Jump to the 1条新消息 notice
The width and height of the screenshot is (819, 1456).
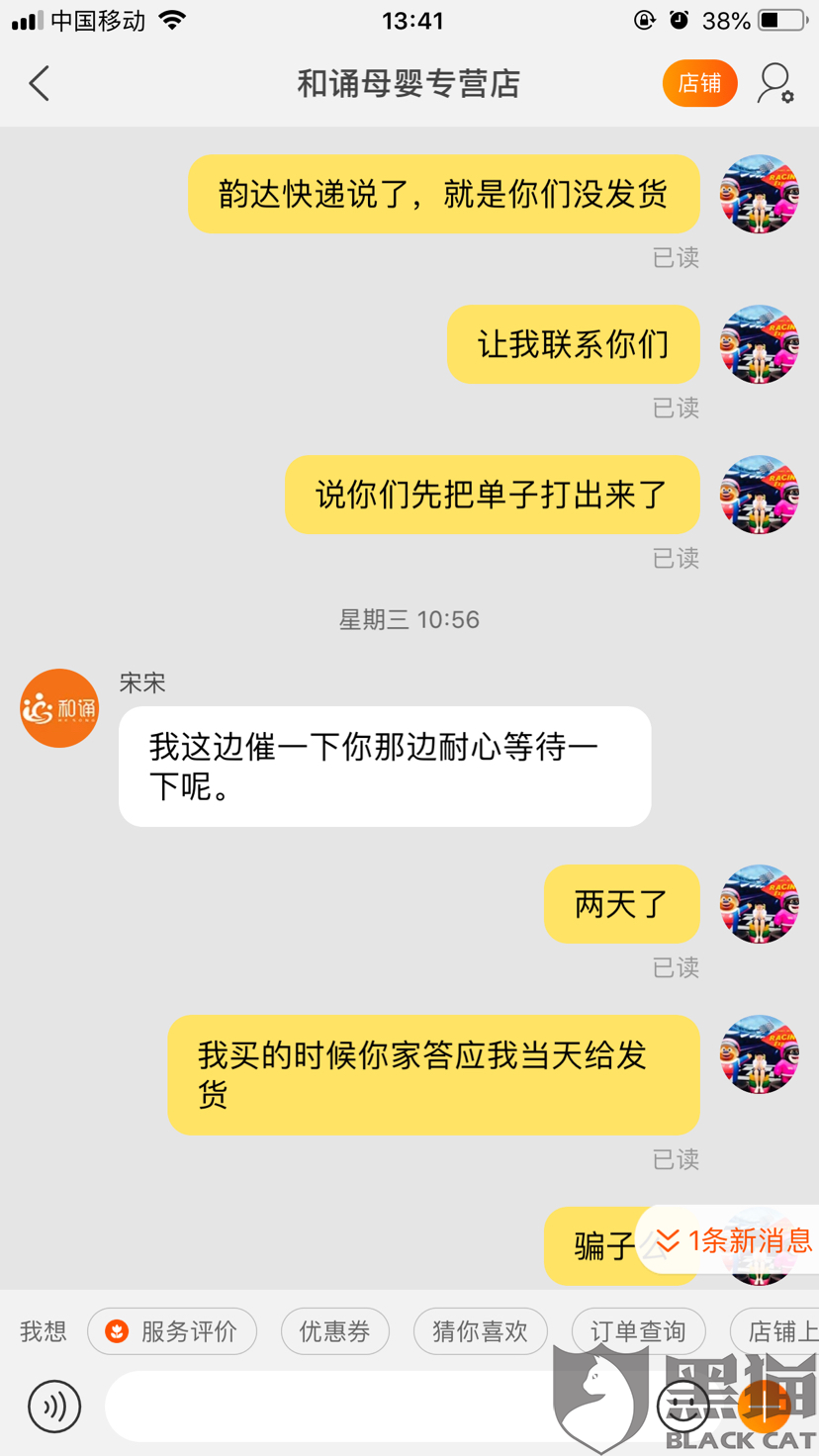pos(734,1239)
